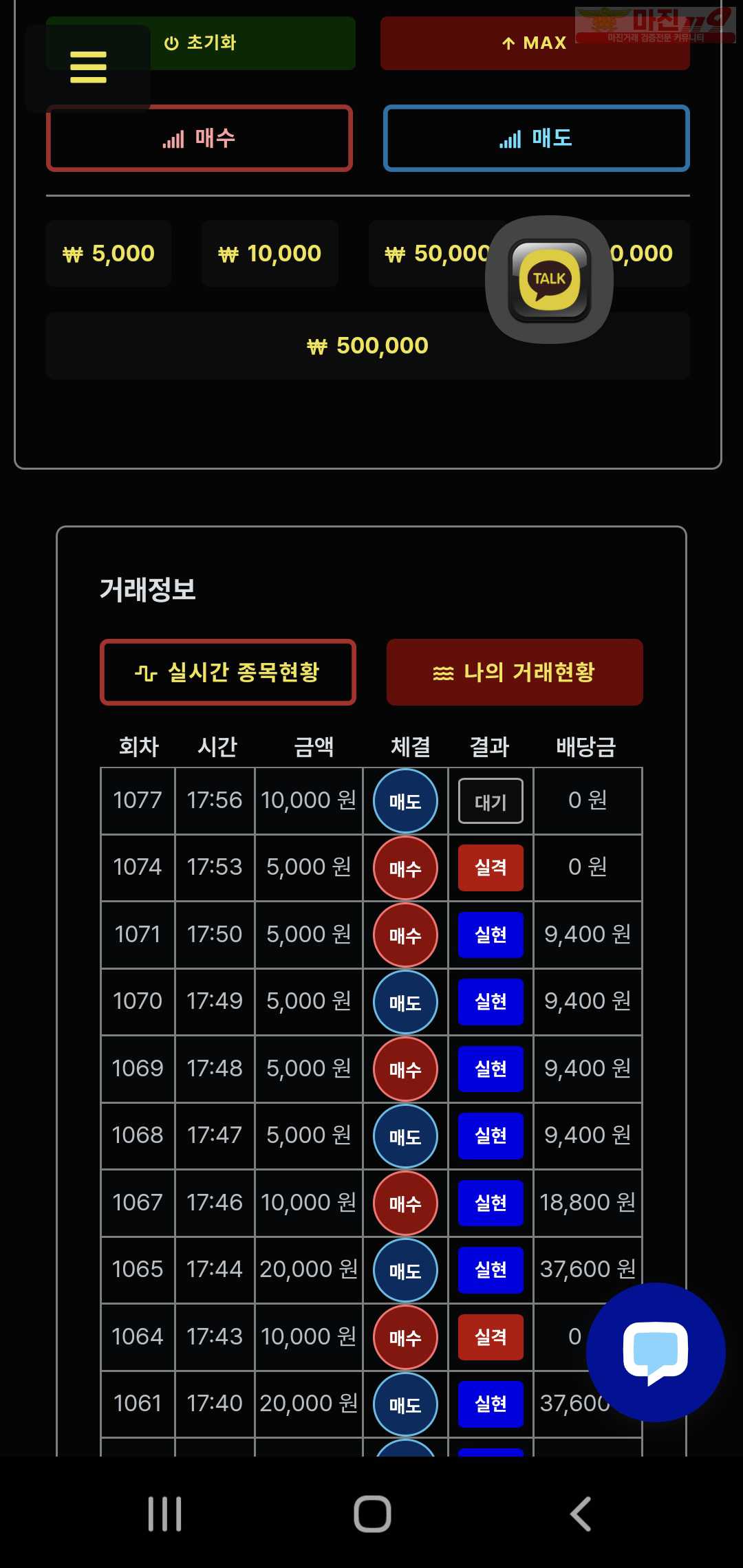
Task: Place a 매도 sell order
Action: [537, 138]
